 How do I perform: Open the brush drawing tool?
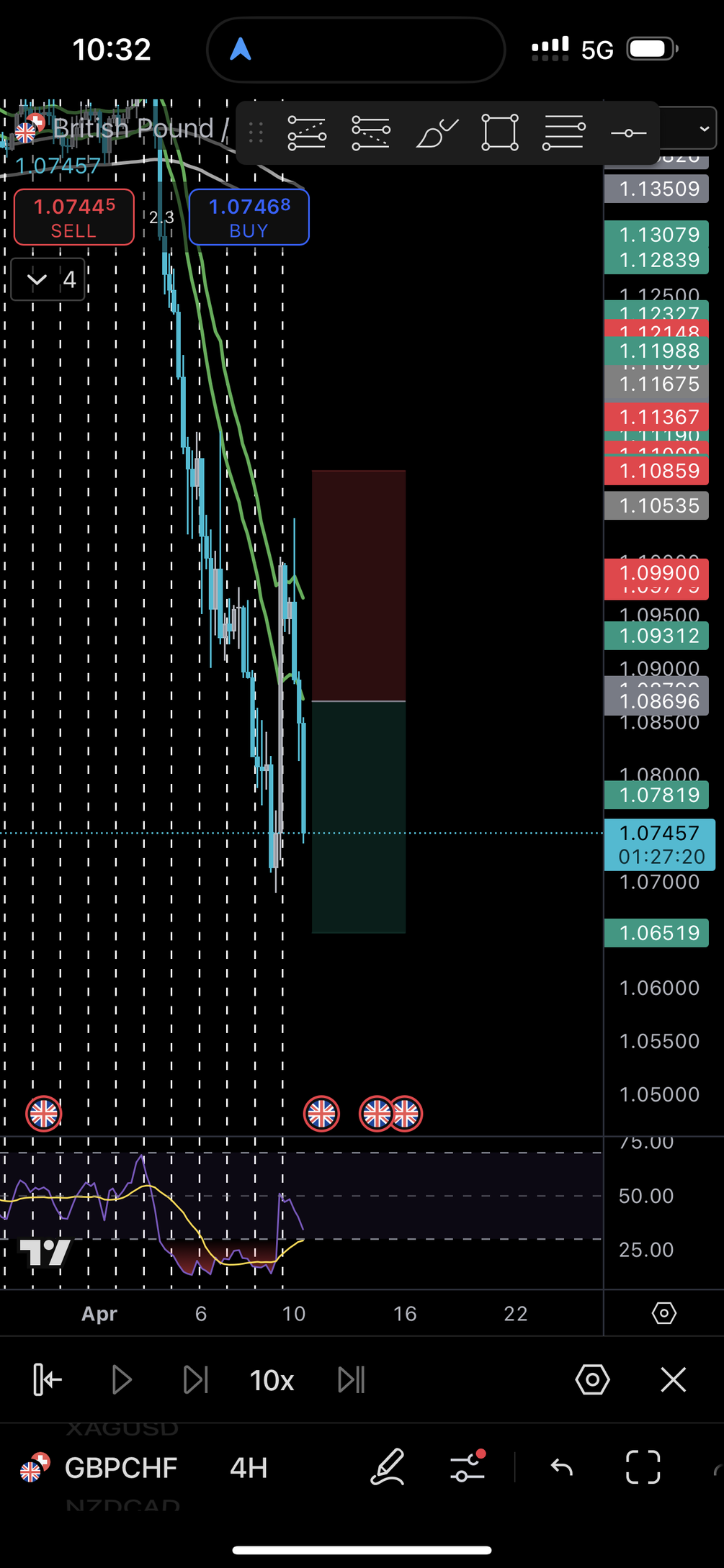point(437,133)
